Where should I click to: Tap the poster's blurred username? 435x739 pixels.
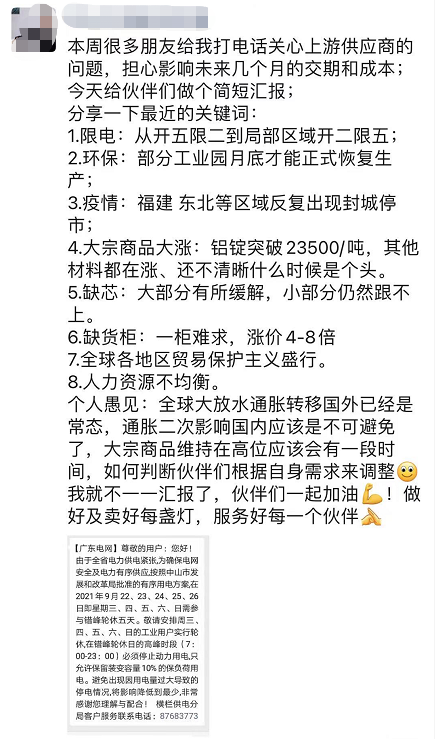coord(135,17)
